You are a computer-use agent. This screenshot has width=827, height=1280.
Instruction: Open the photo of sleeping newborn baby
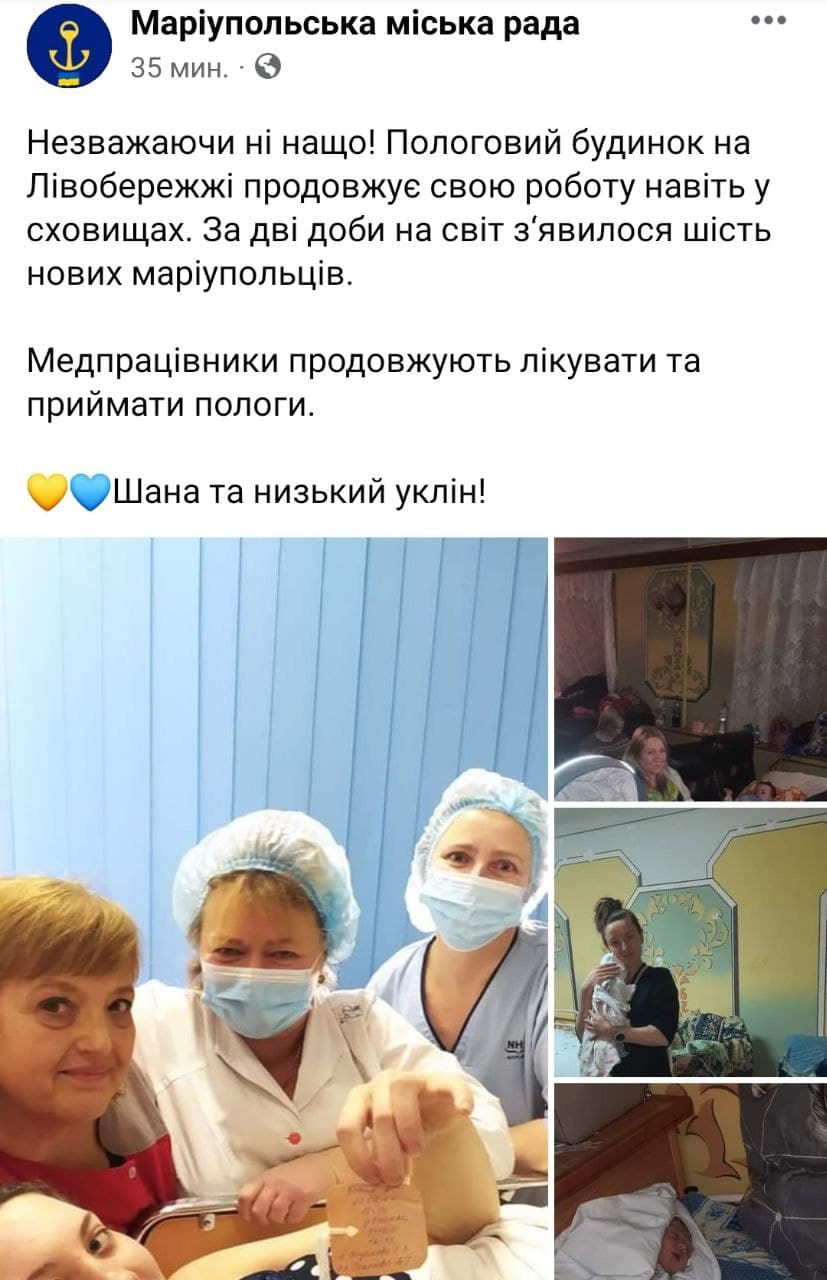coord(691,1180)
